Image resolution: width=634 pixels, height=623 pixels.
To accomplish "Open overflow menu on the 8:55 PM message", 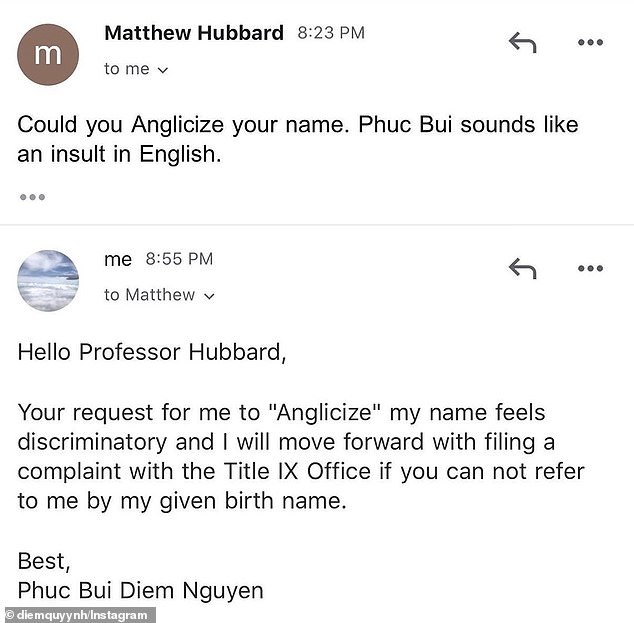I will [590, 268].
